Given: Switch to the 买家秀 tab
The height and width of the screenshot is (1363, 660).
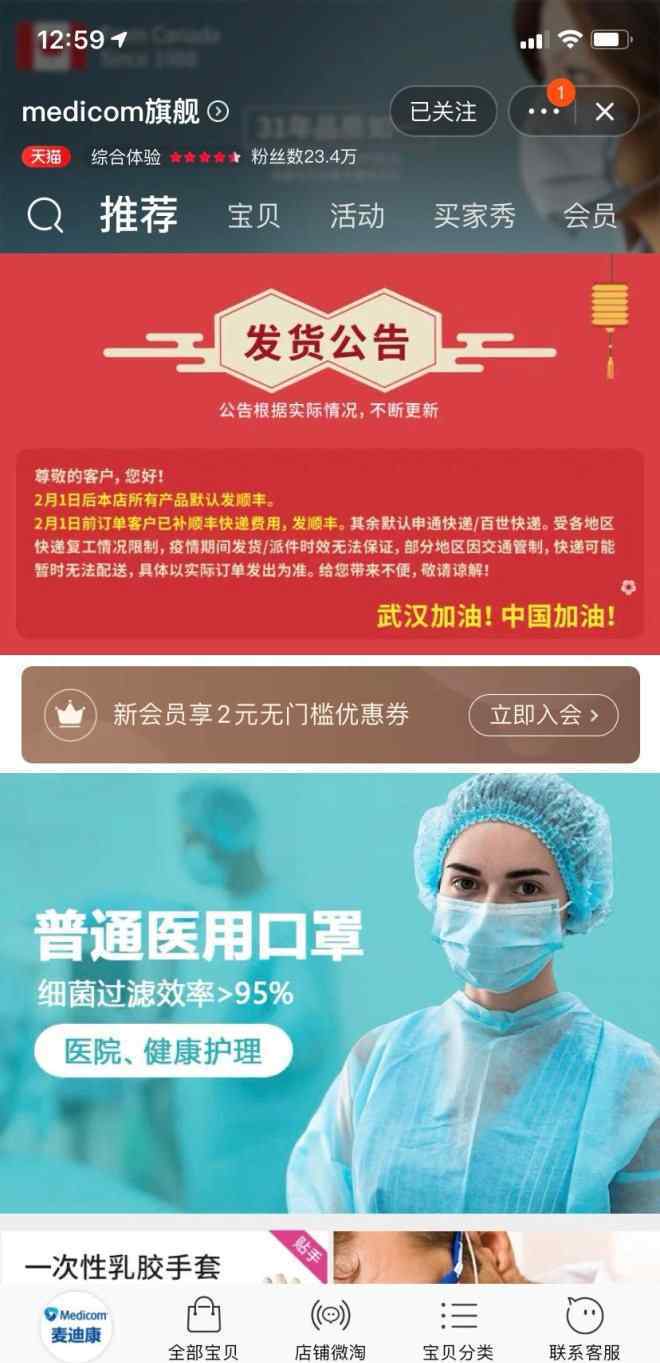Looking at the screenshot, I should [x=475, y=216].
